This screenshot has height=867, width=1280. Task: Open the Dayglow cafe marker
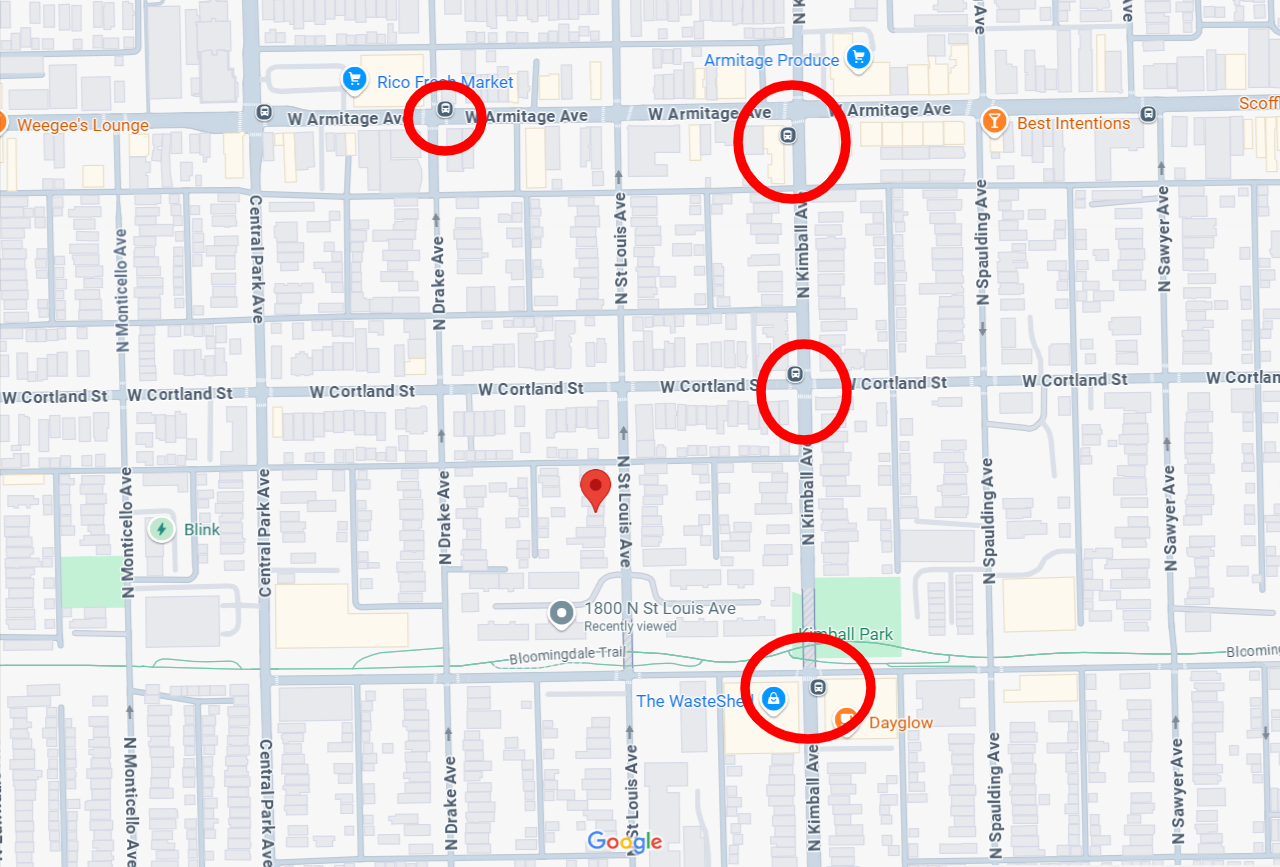pyautogui.click(x=847, y=719)
